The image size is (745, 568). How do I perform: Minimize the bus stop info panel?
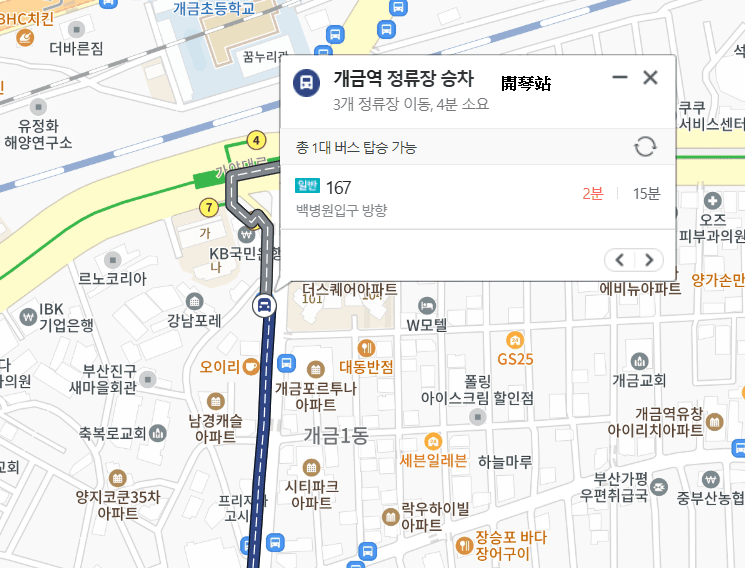tap(620, 78)
